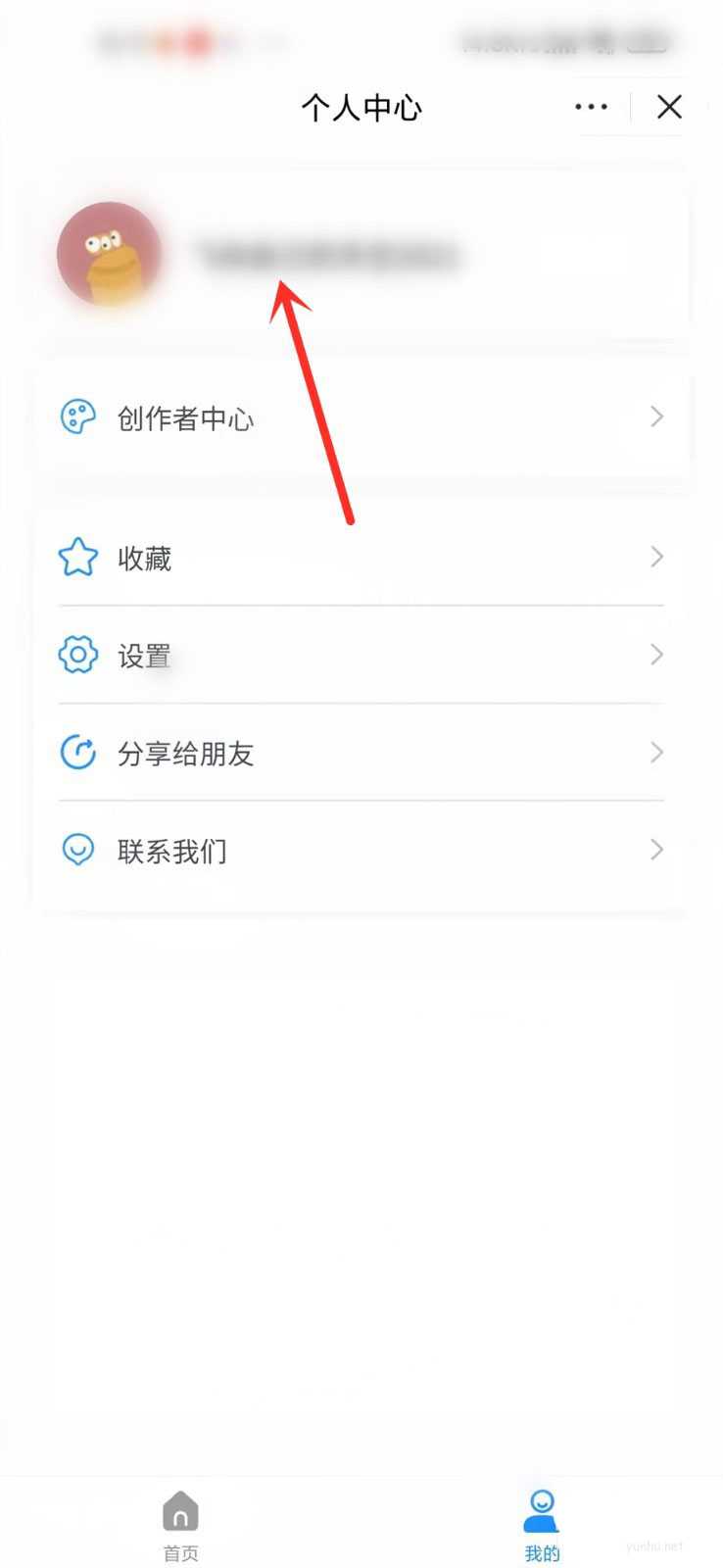
Task: Open 创作者中心 row
Action: click(361, 417)
